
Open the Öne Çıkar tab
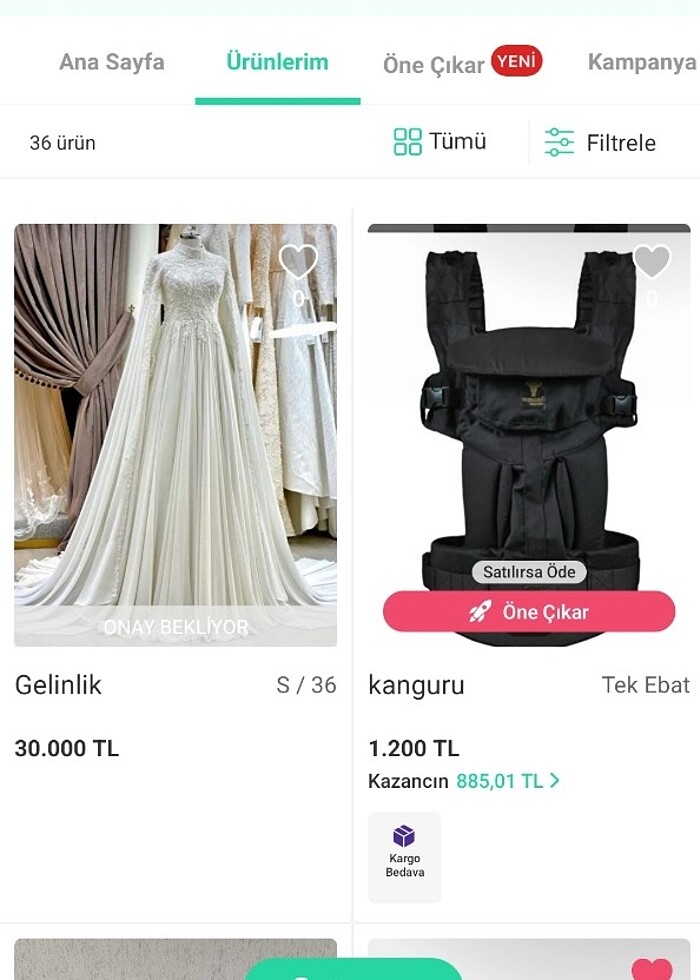(x=434, y=64)
